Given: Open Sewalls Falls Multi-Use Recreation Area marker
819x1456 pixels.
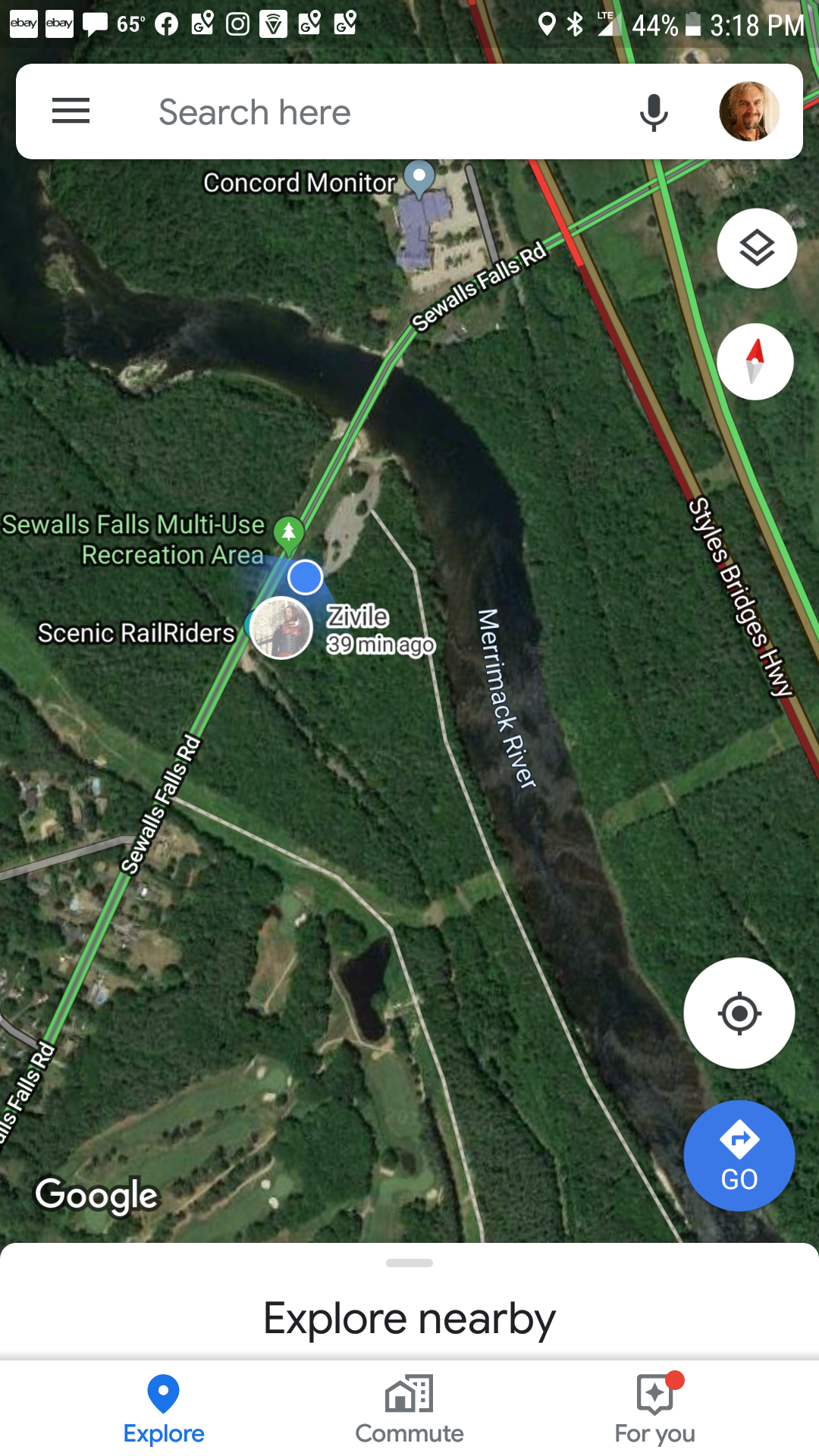Looking at the screenshot, I should click(289, 533).
